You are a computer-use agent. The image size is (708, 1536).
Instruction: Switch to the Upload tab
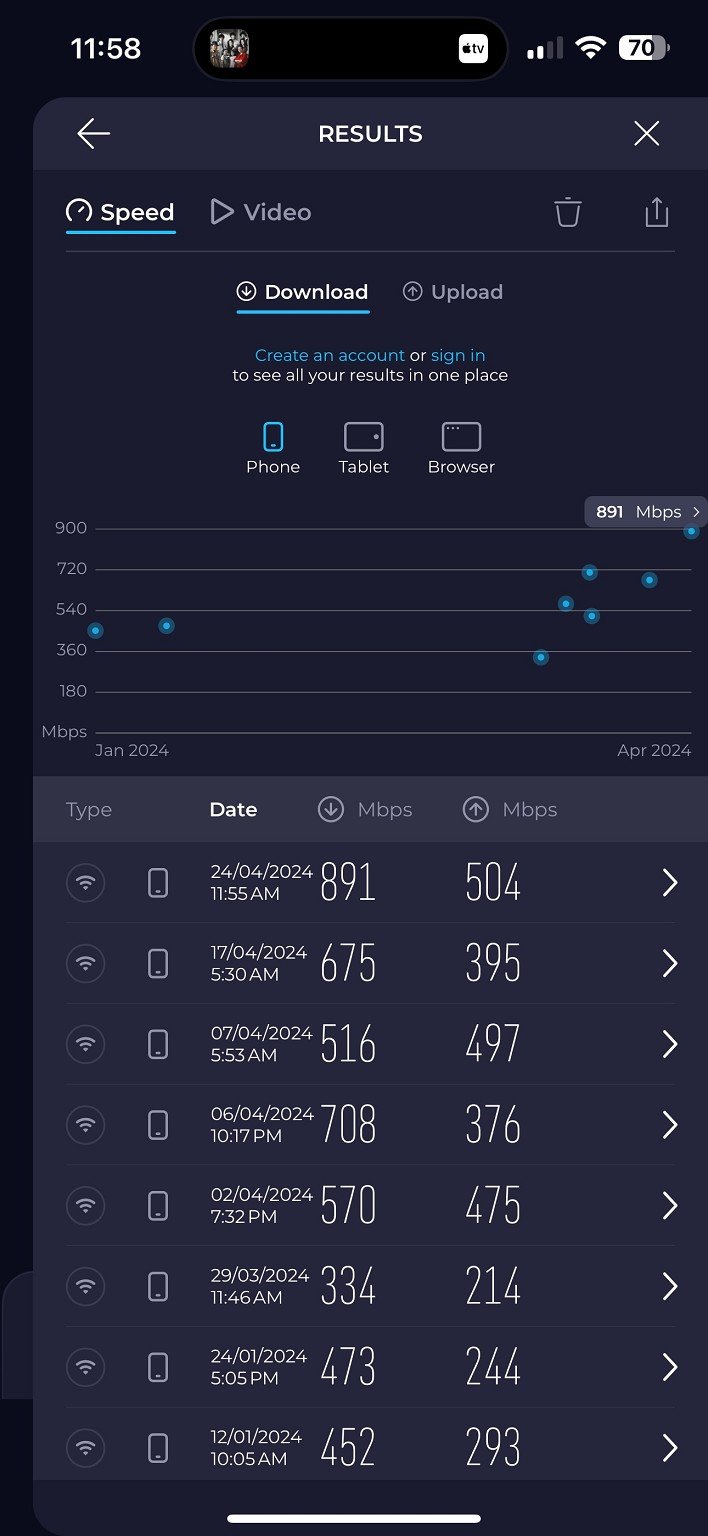point(452,292)
